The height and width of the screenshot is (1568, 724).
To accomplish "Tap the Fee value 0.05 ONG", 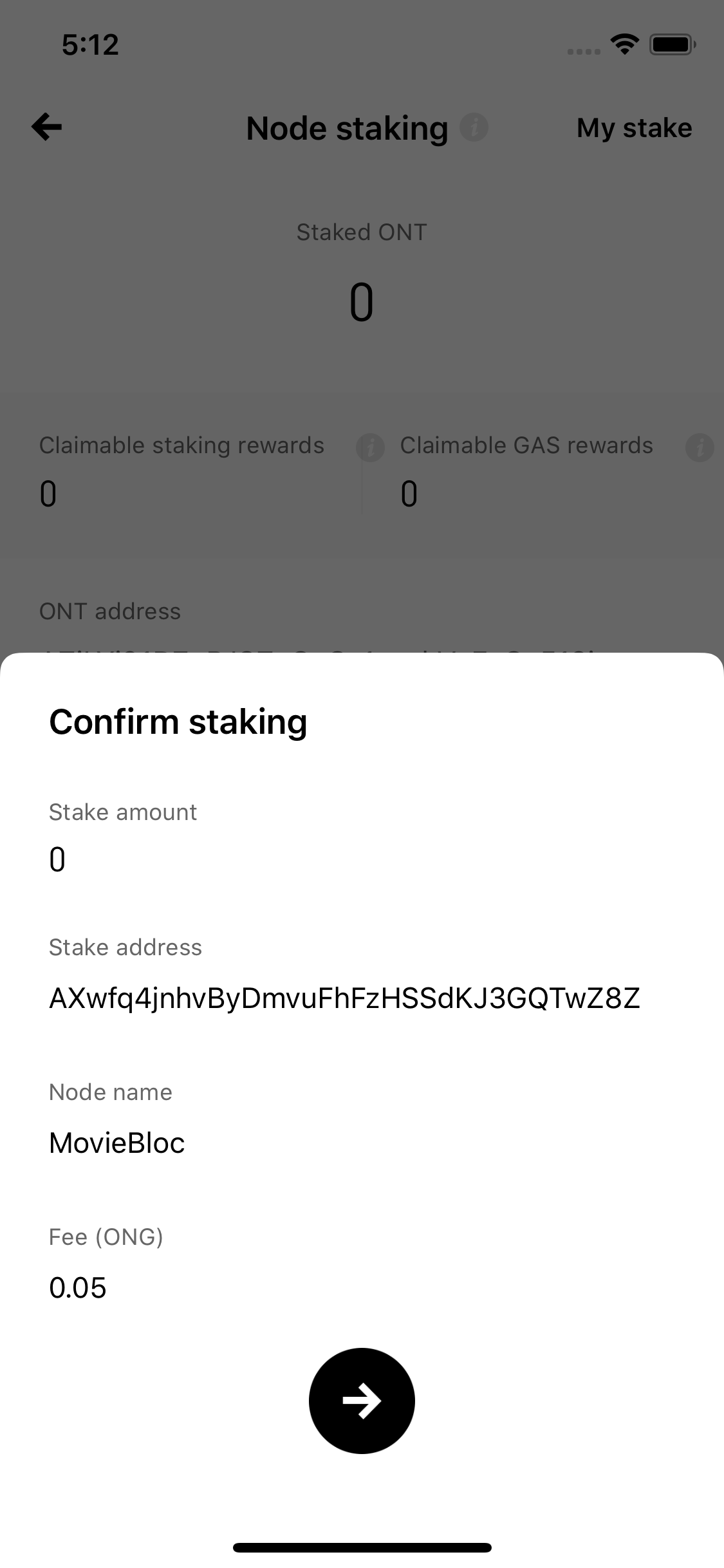I will coord(78,1287).
